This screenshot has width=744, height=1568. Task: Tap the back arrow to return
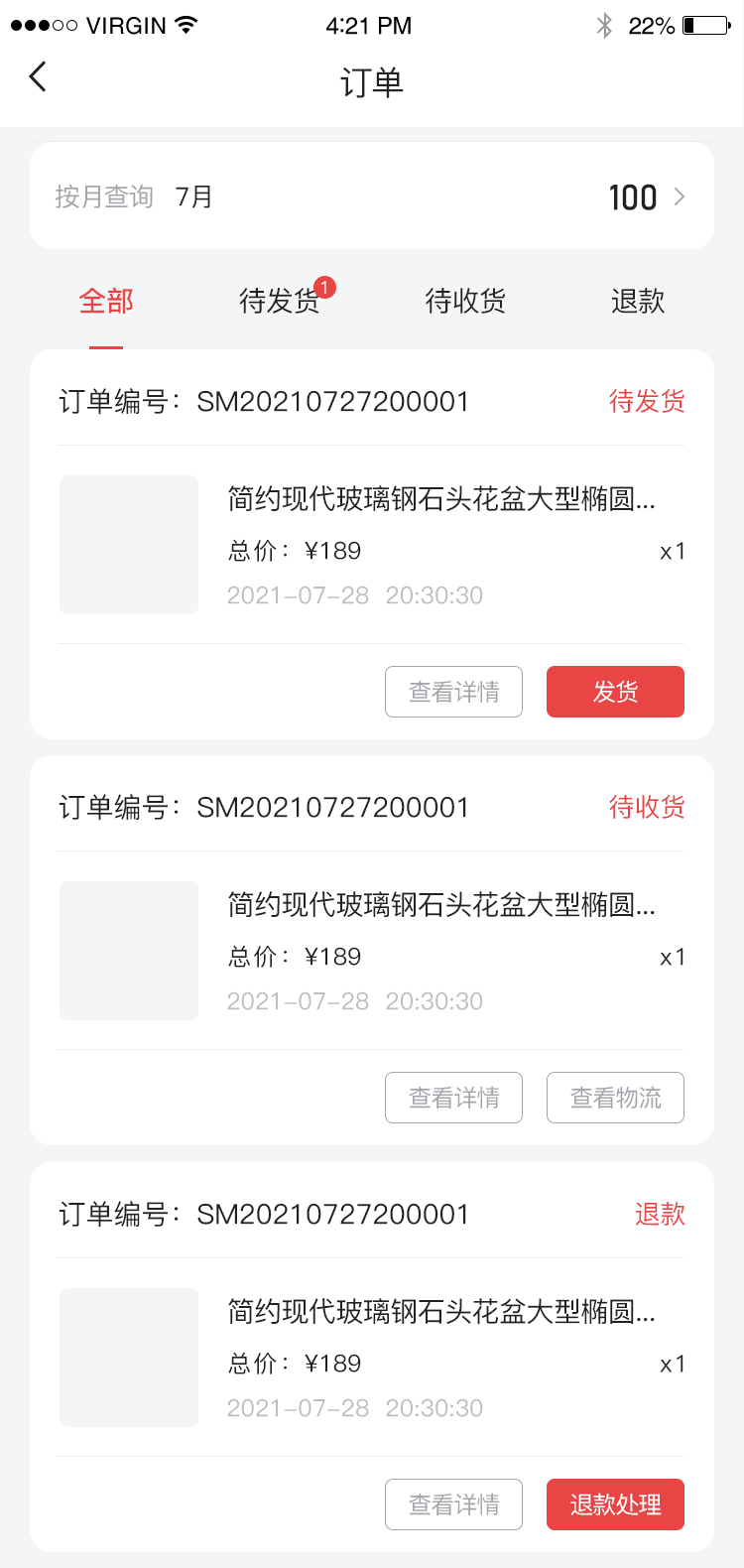click(38, 76)
